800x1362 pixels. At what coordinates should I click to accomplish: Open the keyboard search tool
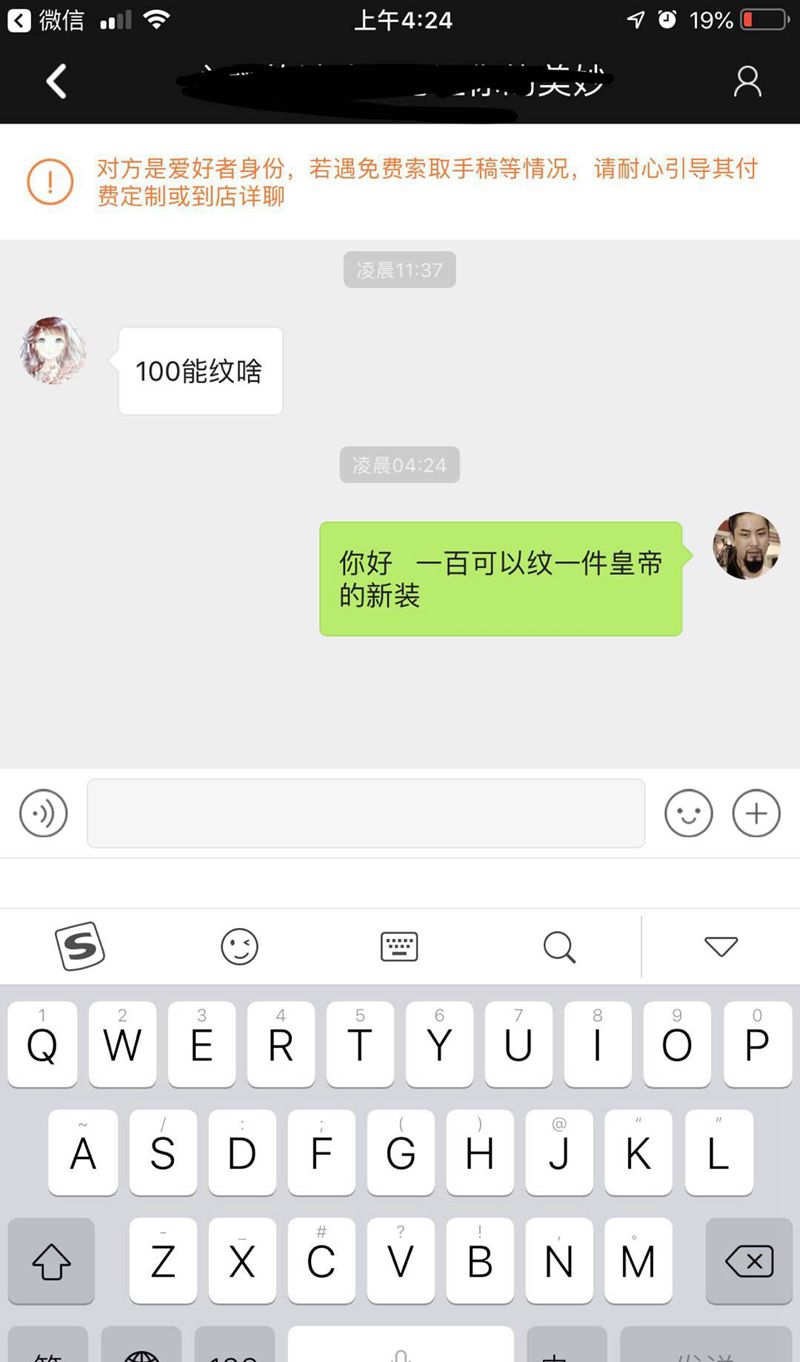[x=559, y=946]
